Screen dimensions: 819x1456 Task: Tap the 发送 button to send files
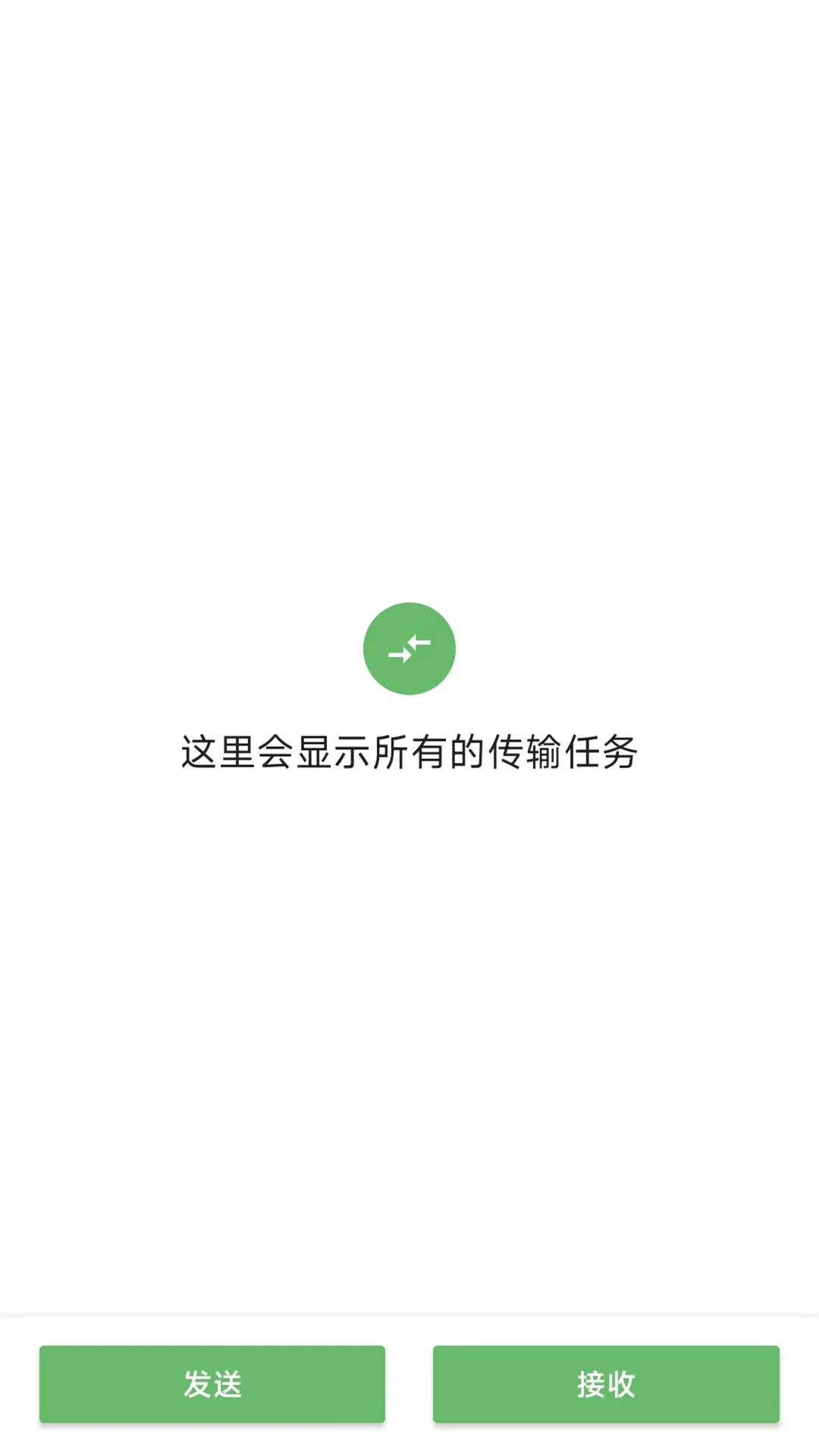[212, 1384]
